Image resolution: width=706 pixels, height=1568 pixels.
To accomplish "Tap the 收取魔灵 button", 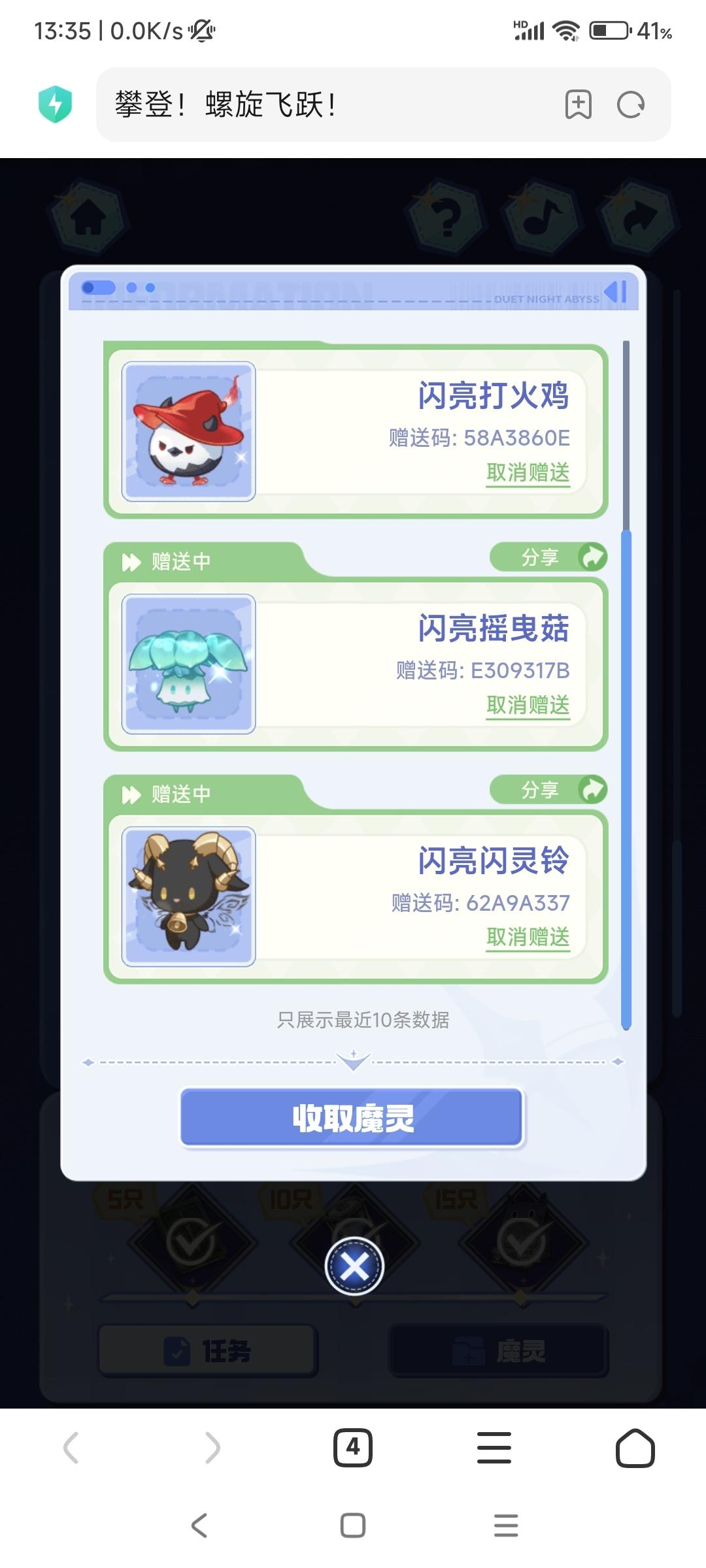I will coord(352,1118).
